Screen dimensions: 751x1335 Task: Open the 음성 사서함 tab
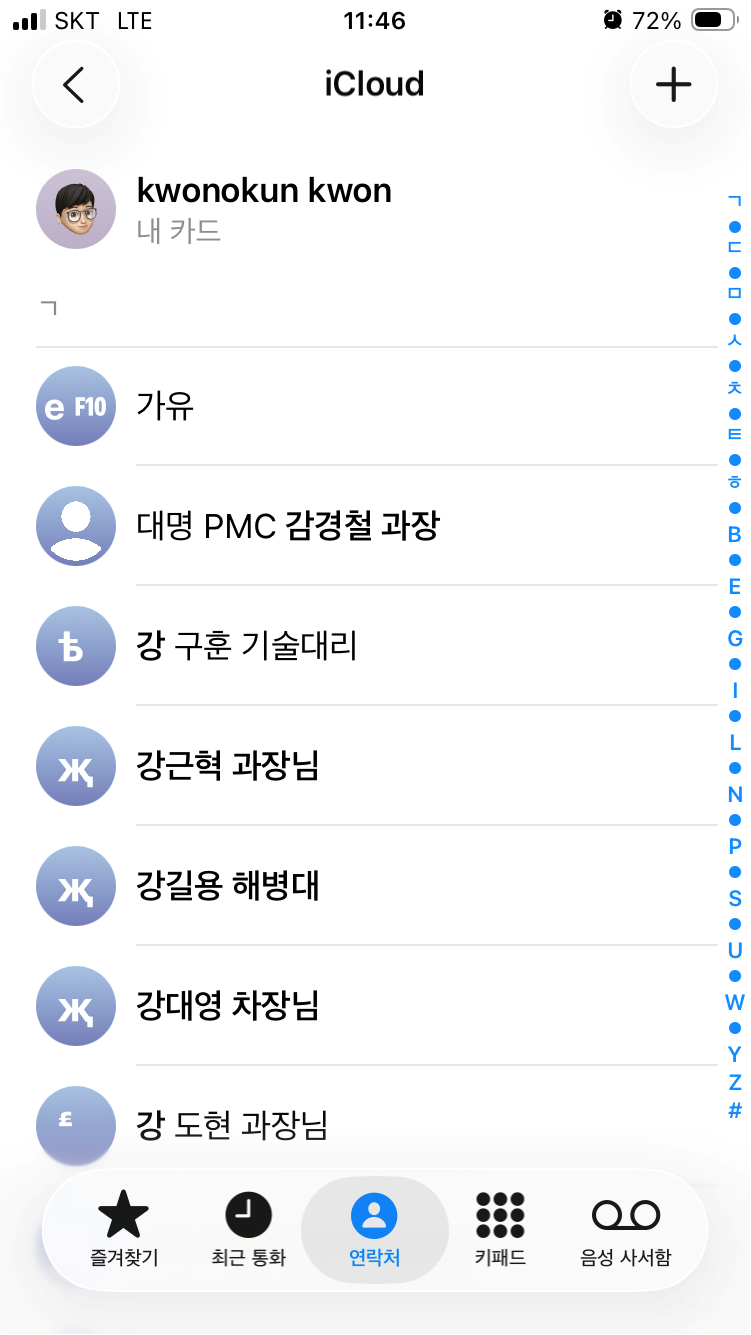click(x=626, y=1228)
